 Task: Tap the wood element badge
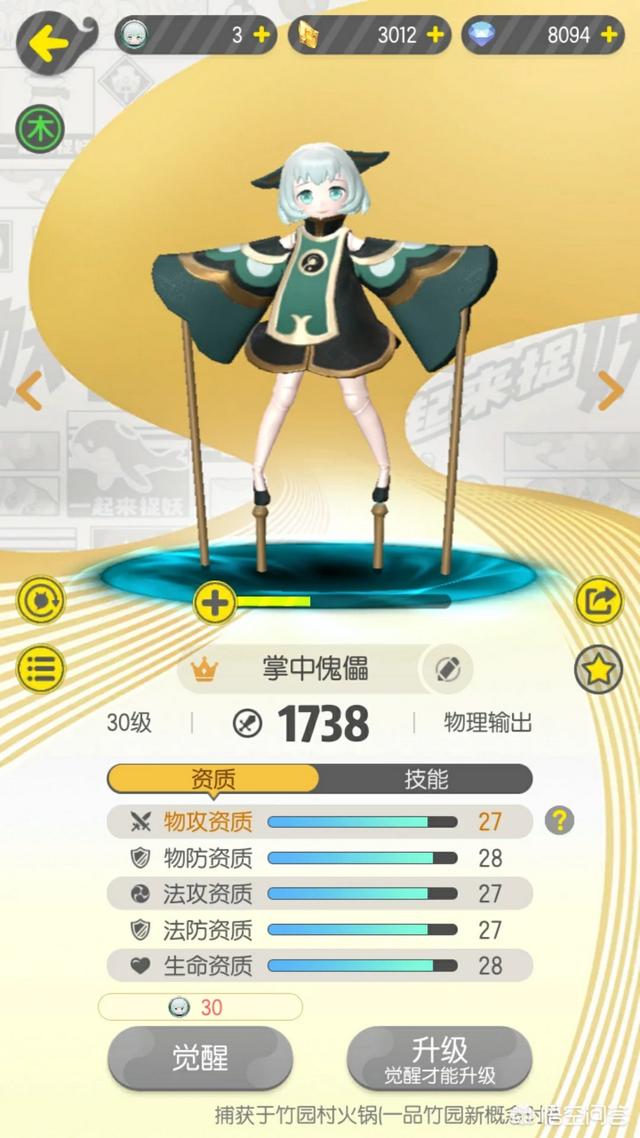tap(40, 128)
